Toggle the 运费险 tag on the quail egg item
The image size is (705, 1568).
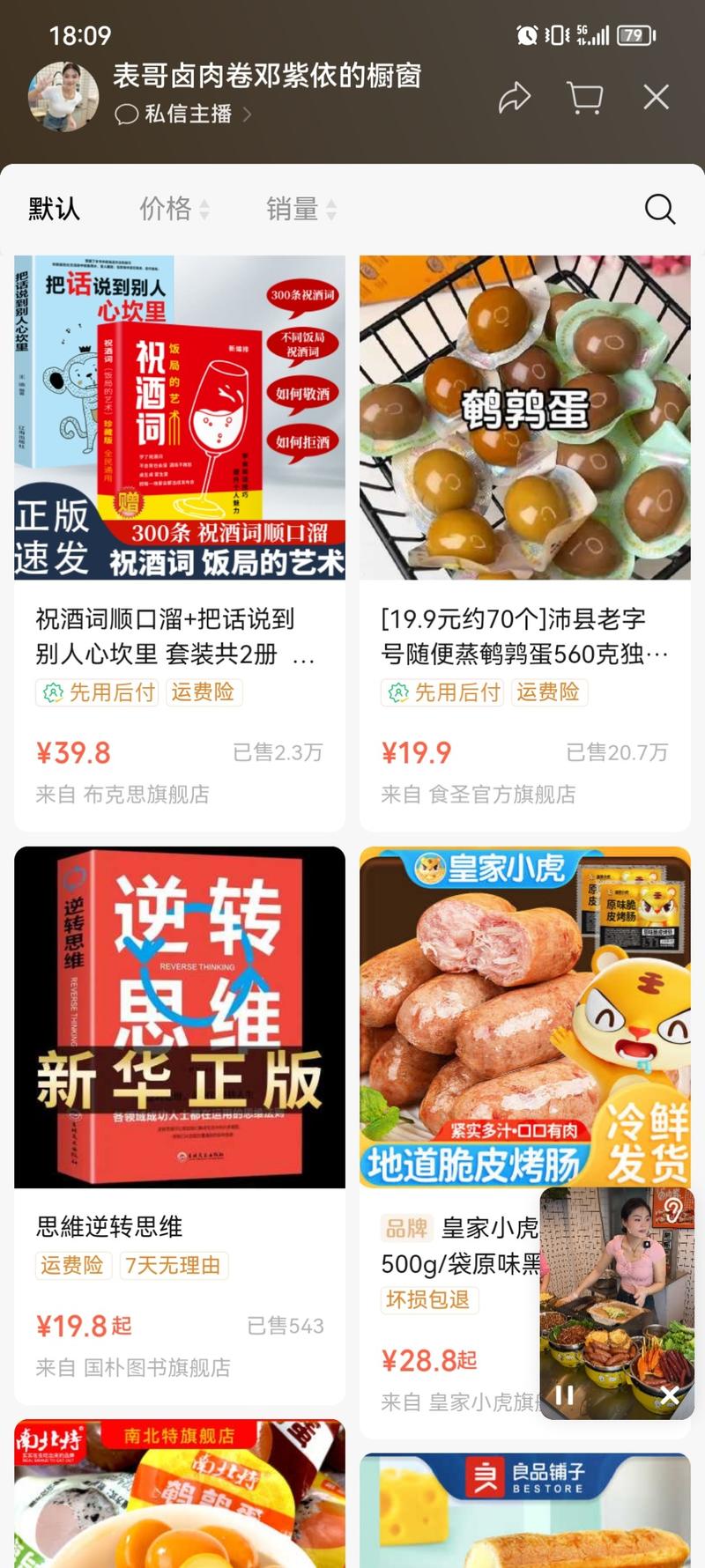[549, 692]
